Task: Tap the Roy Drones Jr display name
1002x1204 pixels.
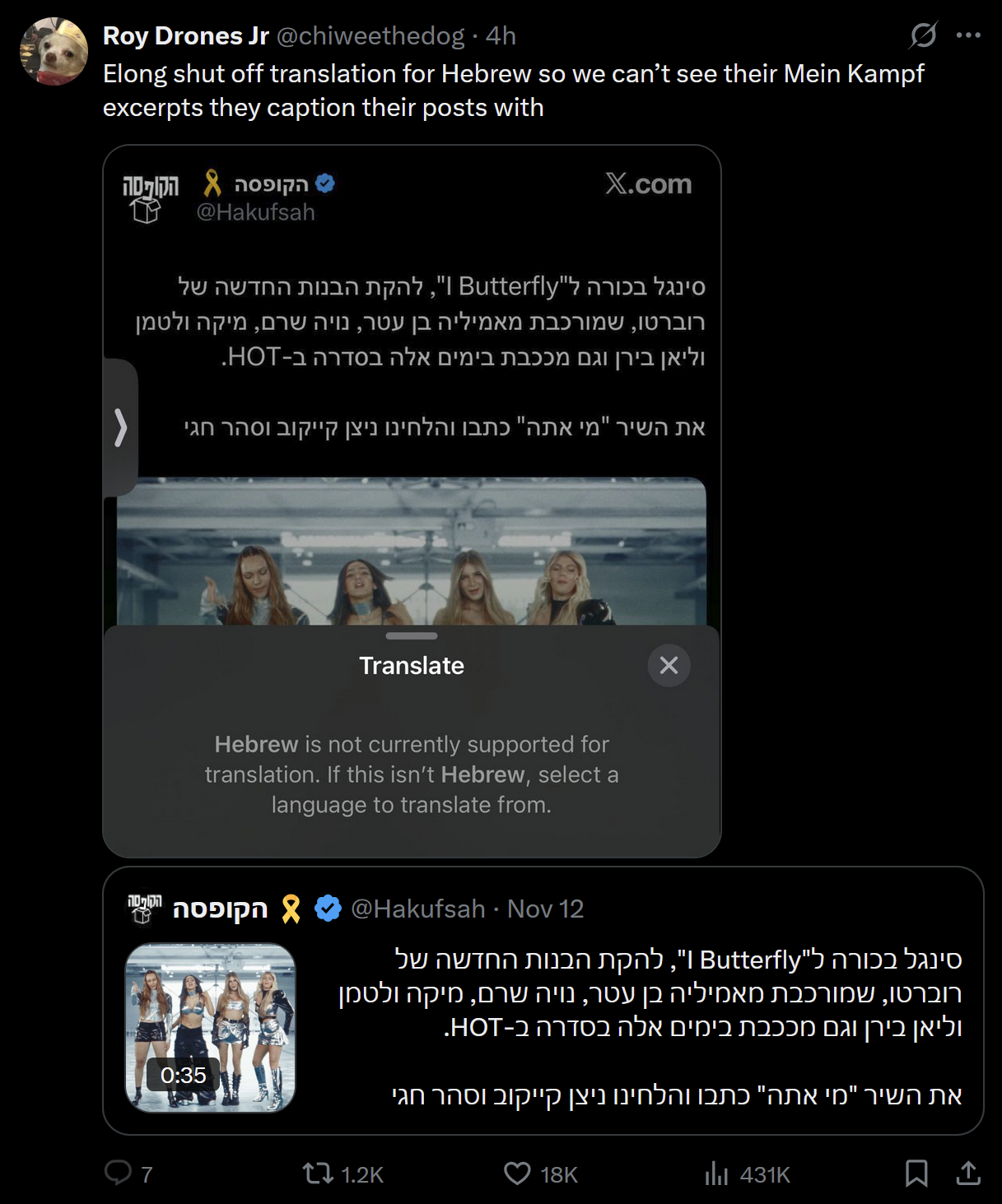Action: 186,36
